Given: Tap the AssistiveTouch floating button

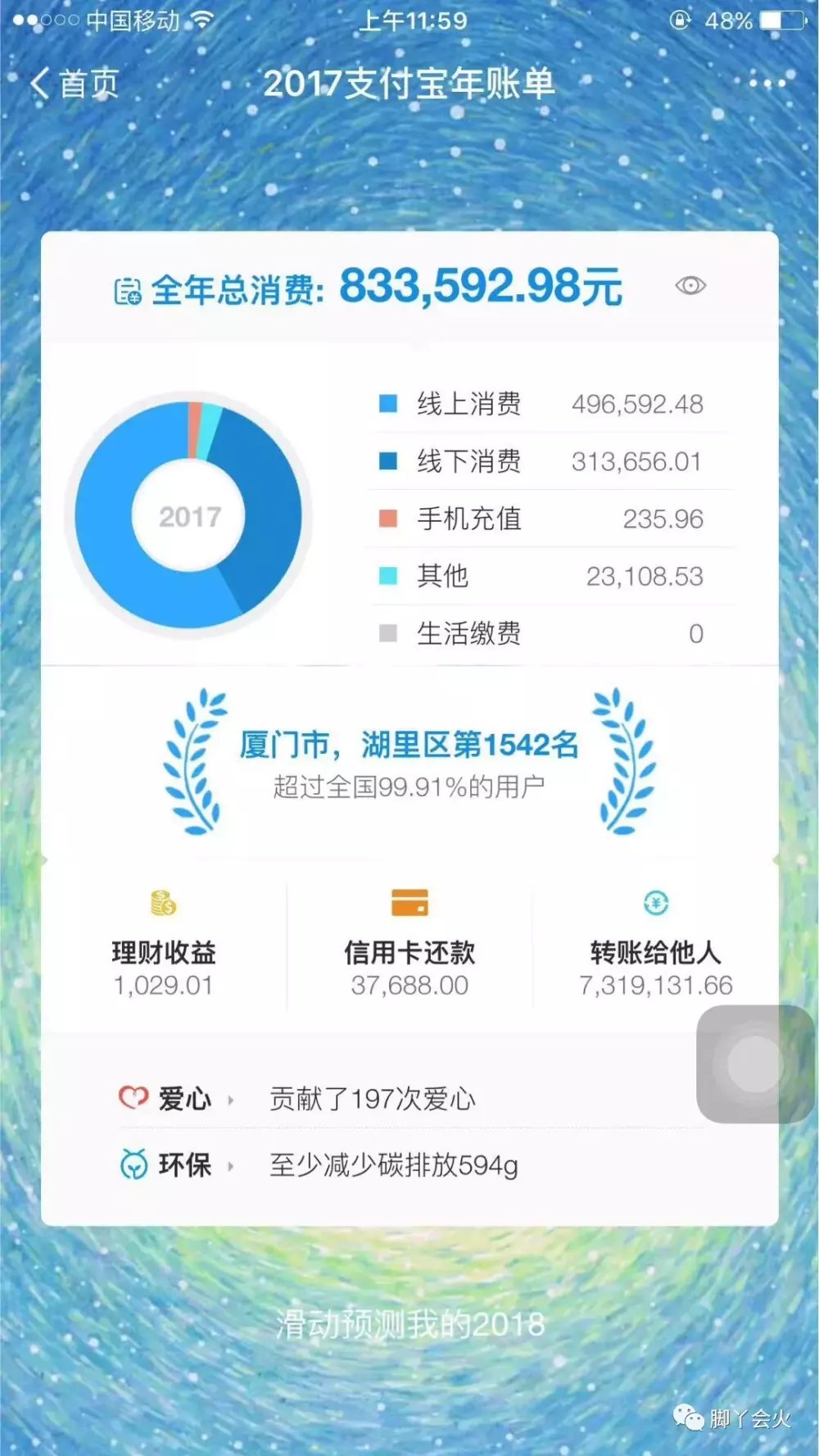Looking at the screenshot, I should click(x=755, y=1064).
